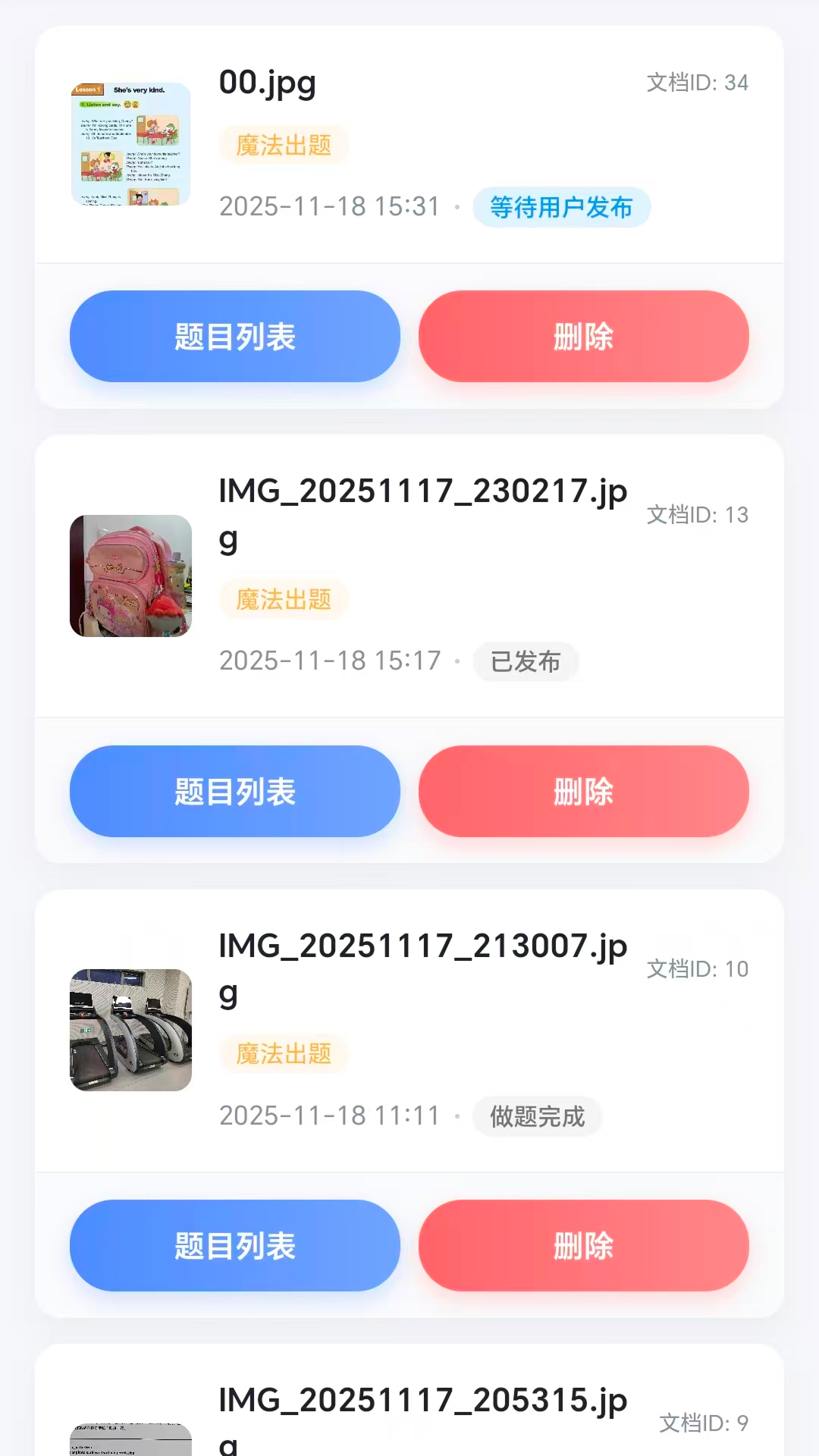The height and width of the screenshot is (1456, 819).
Task: Delete IMG_20251117_230217.jpg
Action: click(582, 791)
